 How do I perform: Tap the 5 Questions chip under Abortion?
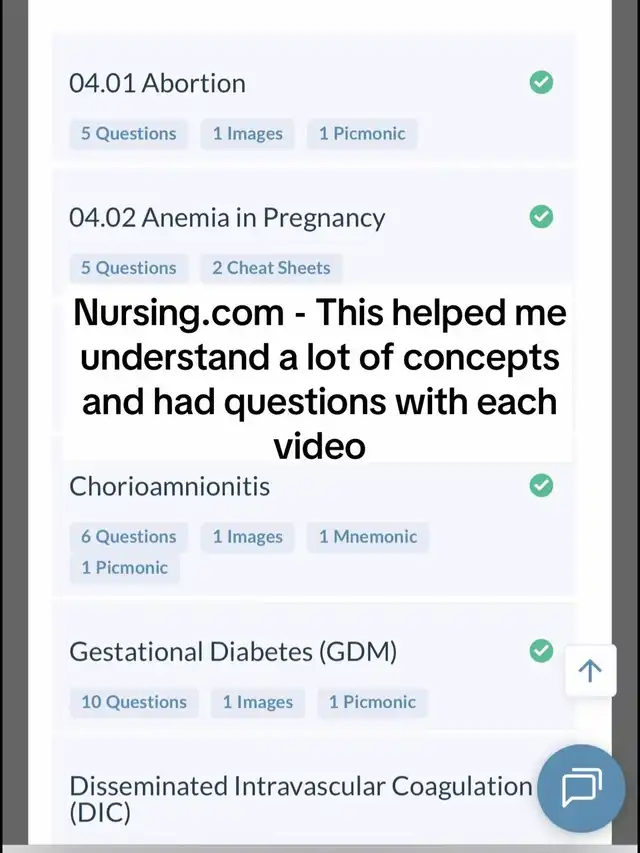[128, 134]
